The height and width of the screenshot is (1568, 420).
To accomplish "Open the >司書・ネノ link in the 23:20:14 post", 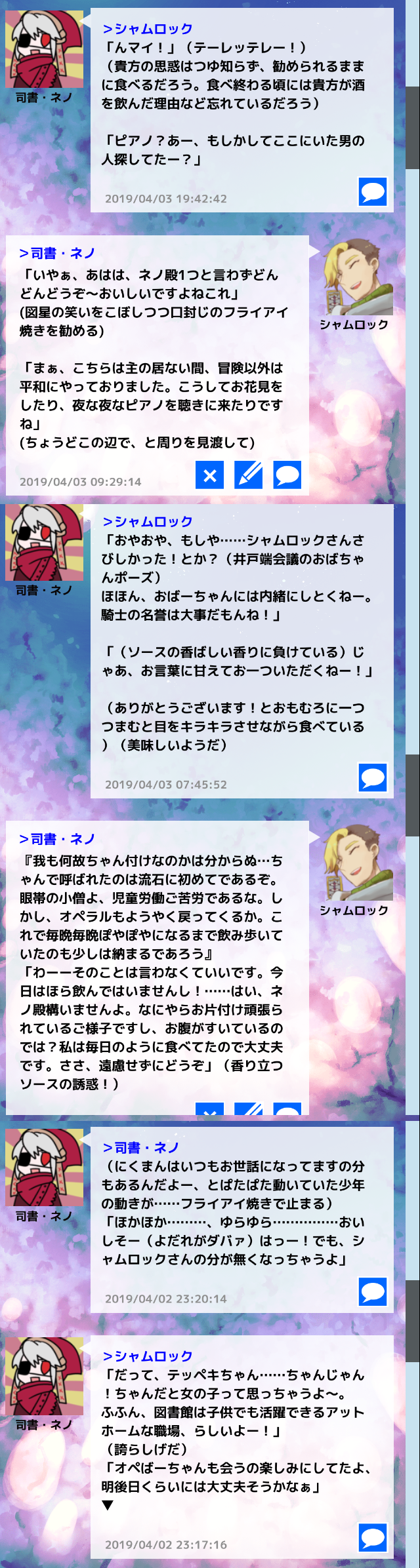I will pyautogui.click(x=141, y=1148).
